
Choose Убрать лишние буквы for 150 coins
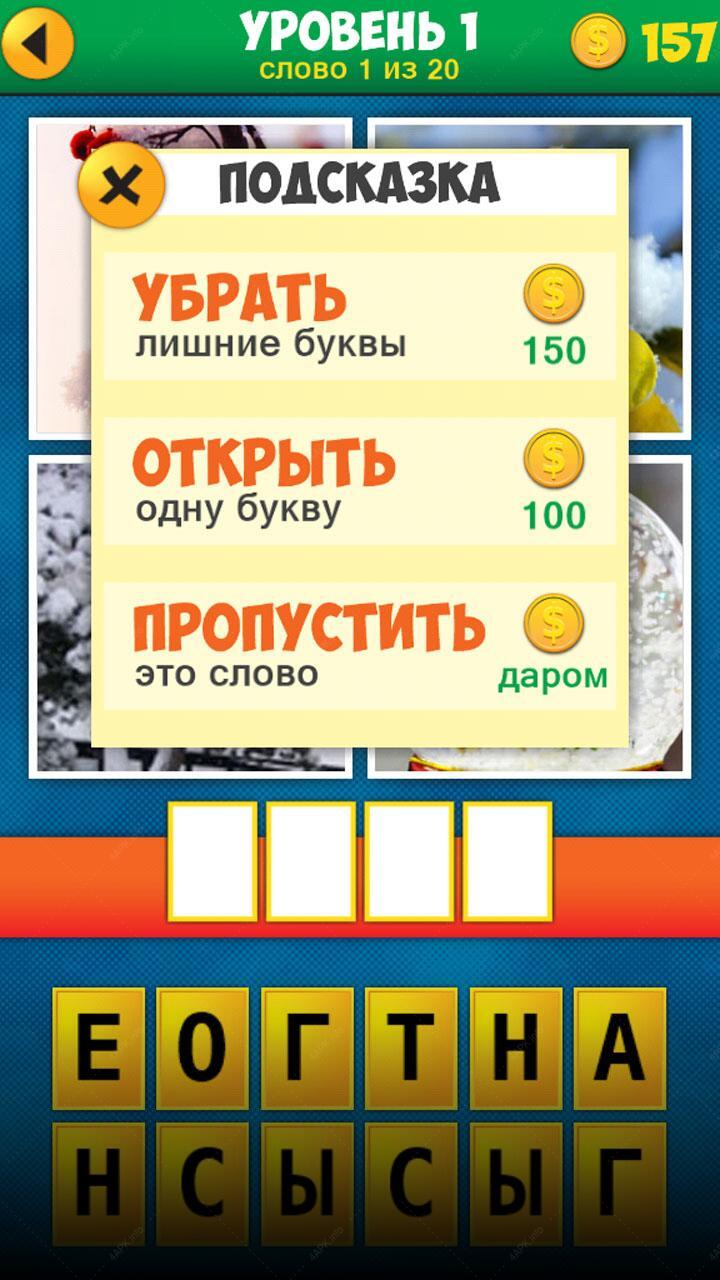click(360, 316)
